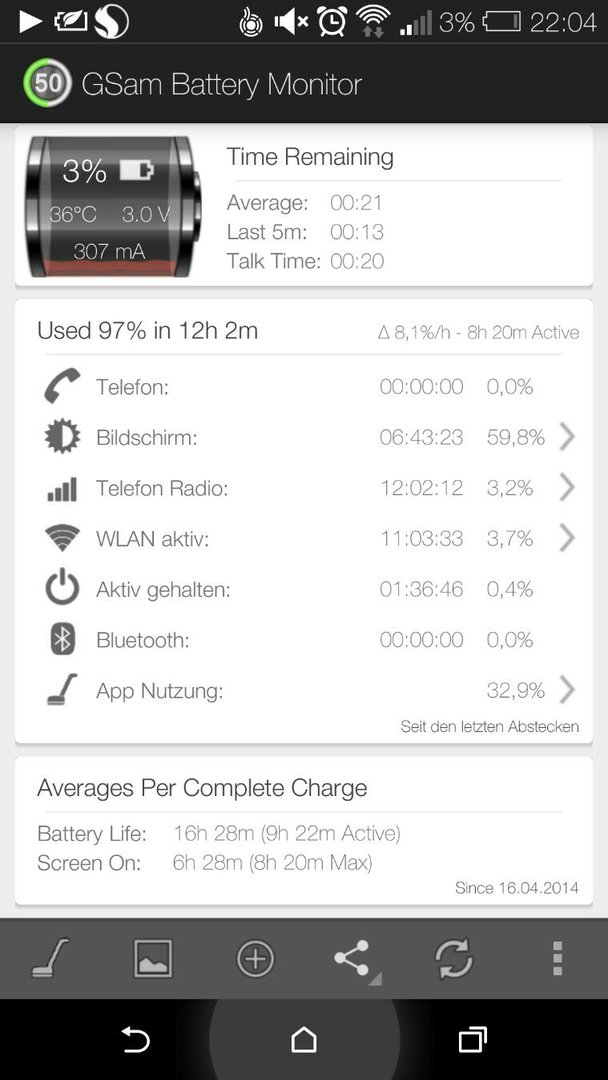The height and width of the screenshot is (1080, 608).
Task: Go to the home screen
Action: (304, 1039)
